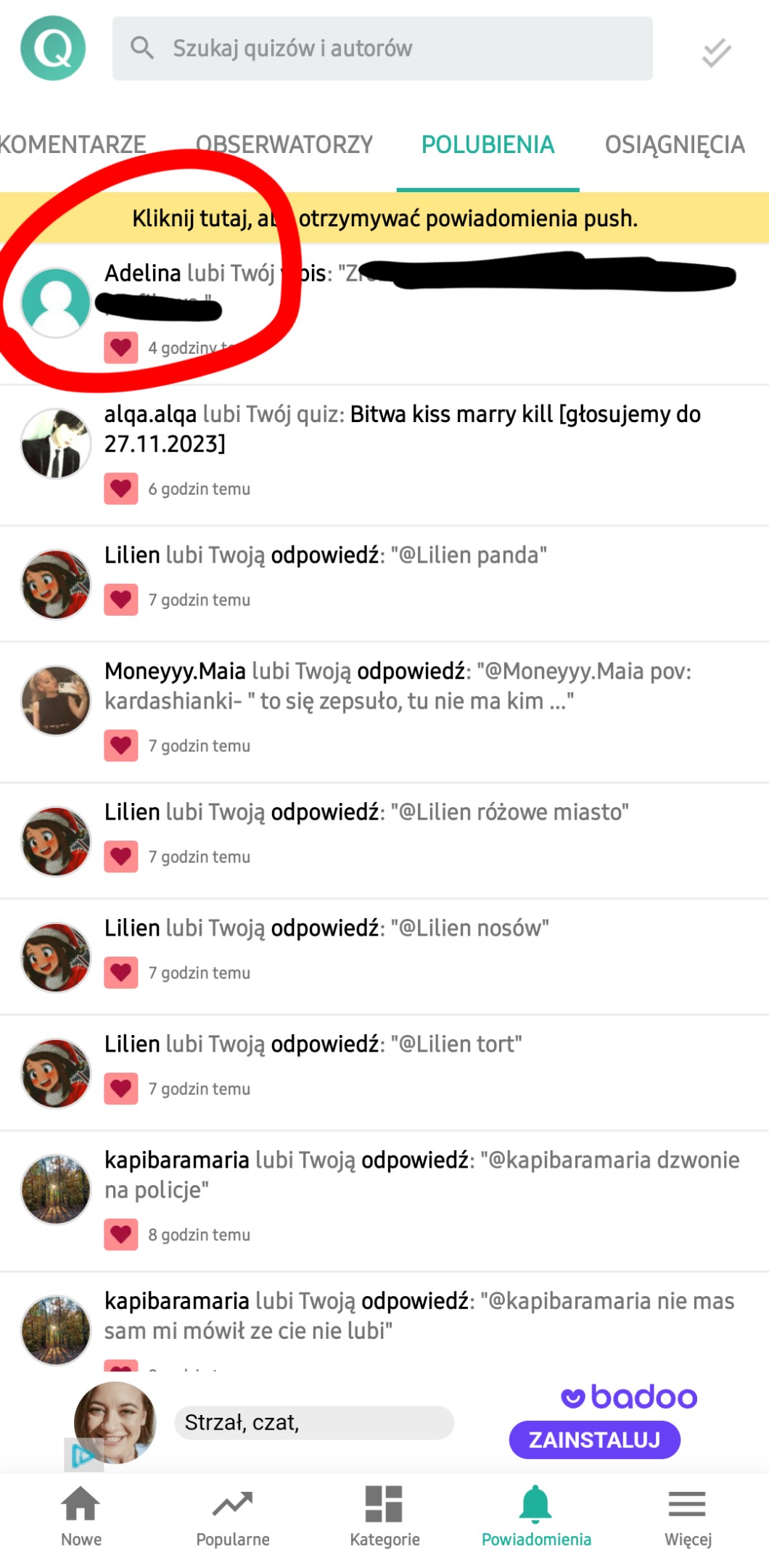Screen dimensions: 769x1568
Task: Tap the quiz and author search field
Action: [x=382, y=49]
